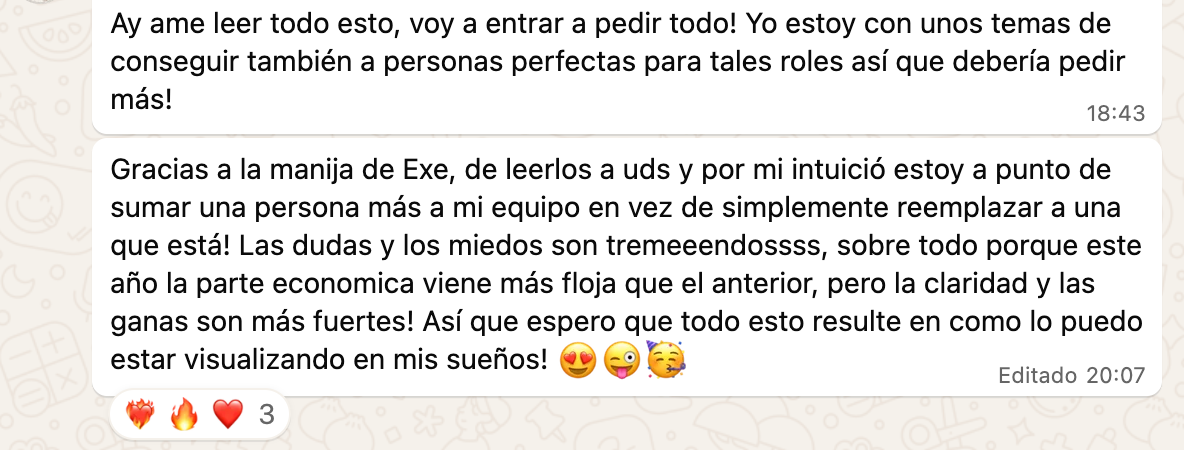
Task: Open the emoji reactions pill with 3
Action: (199, 413)
